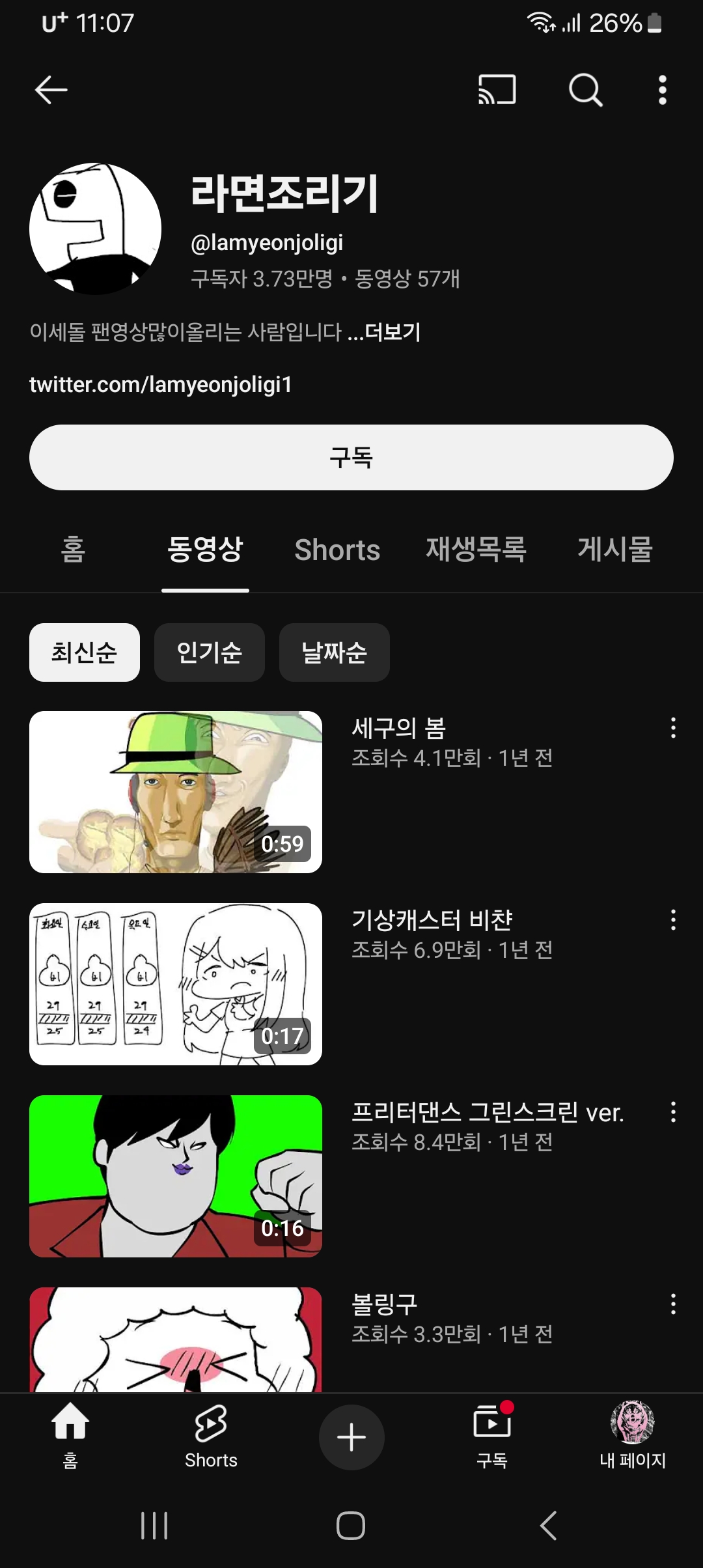Open options menu for 기상캐스터 비챤
Screen dimensions: 703x1568
(673, 919)
